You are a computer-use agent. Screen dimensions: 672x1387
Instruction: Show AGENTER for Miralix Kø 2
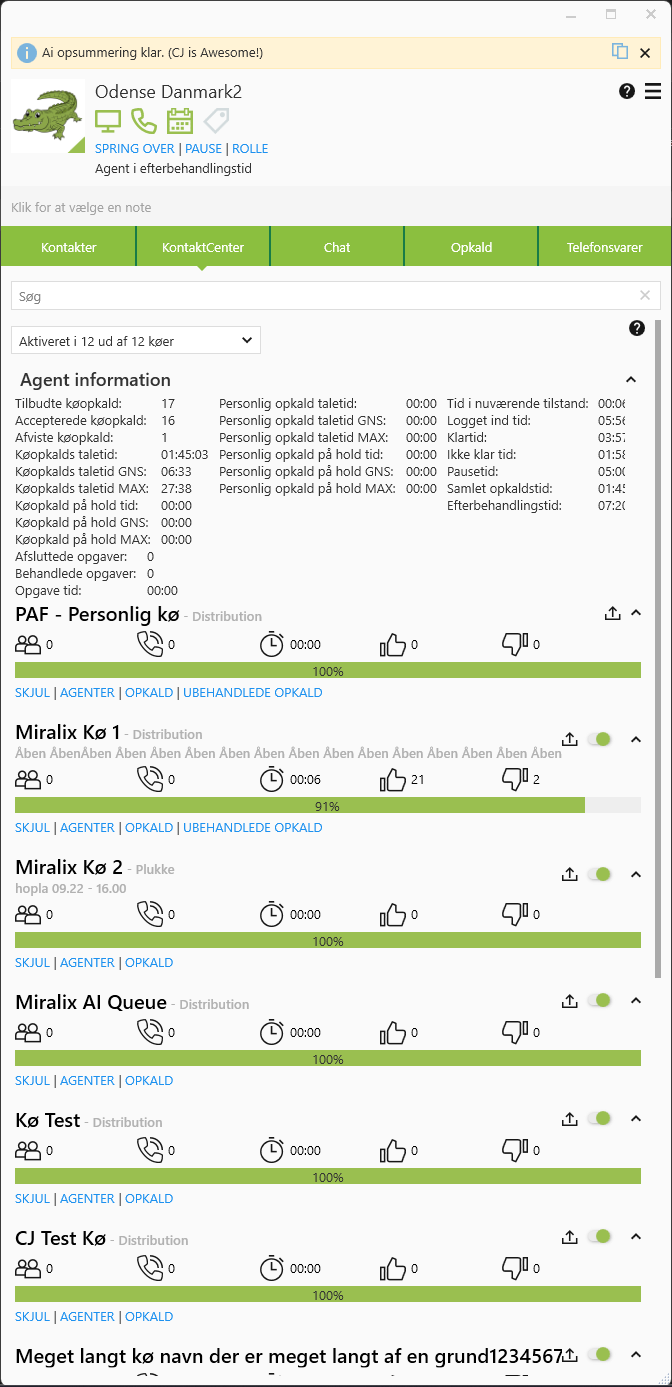click(87, 962)
